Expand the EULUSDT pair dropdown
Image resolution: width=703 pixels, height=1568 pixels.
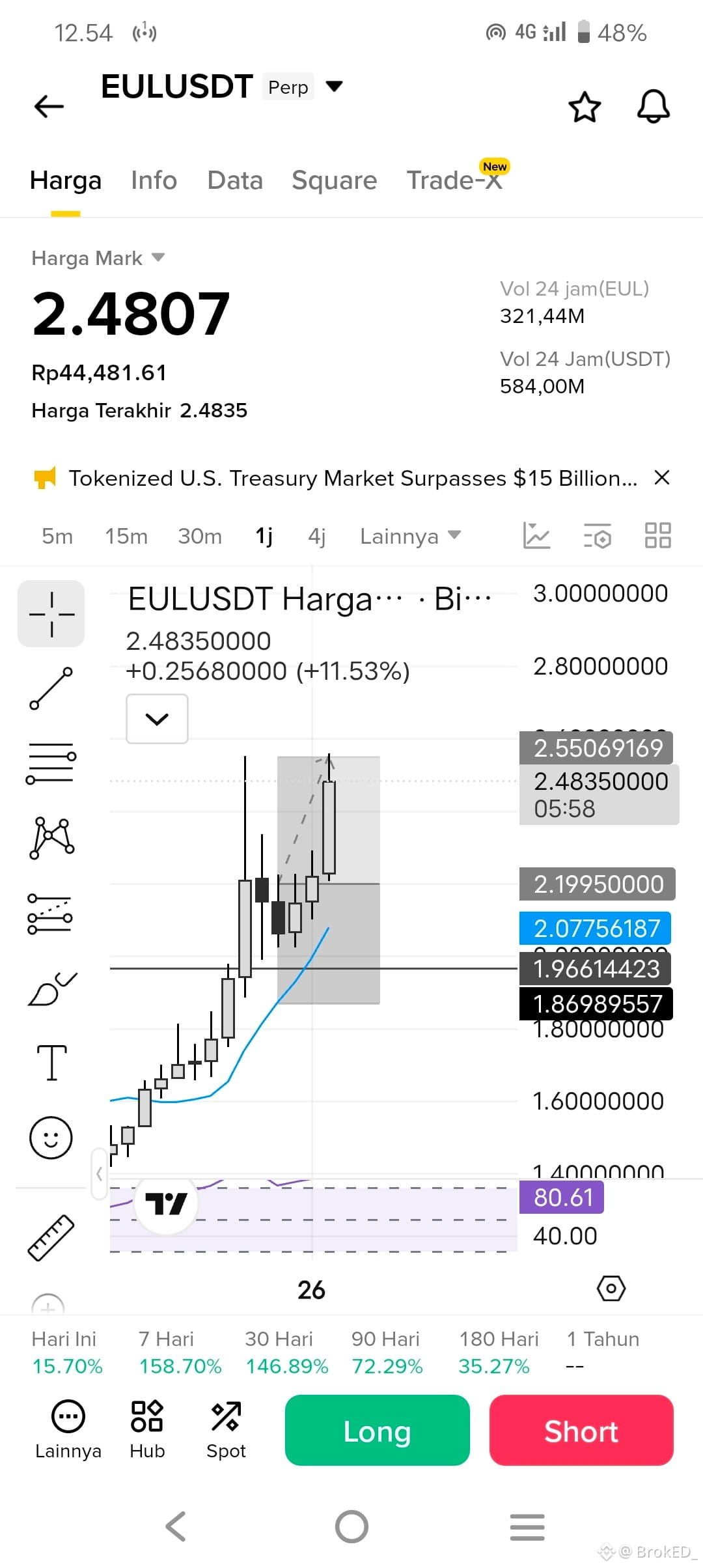334,86
